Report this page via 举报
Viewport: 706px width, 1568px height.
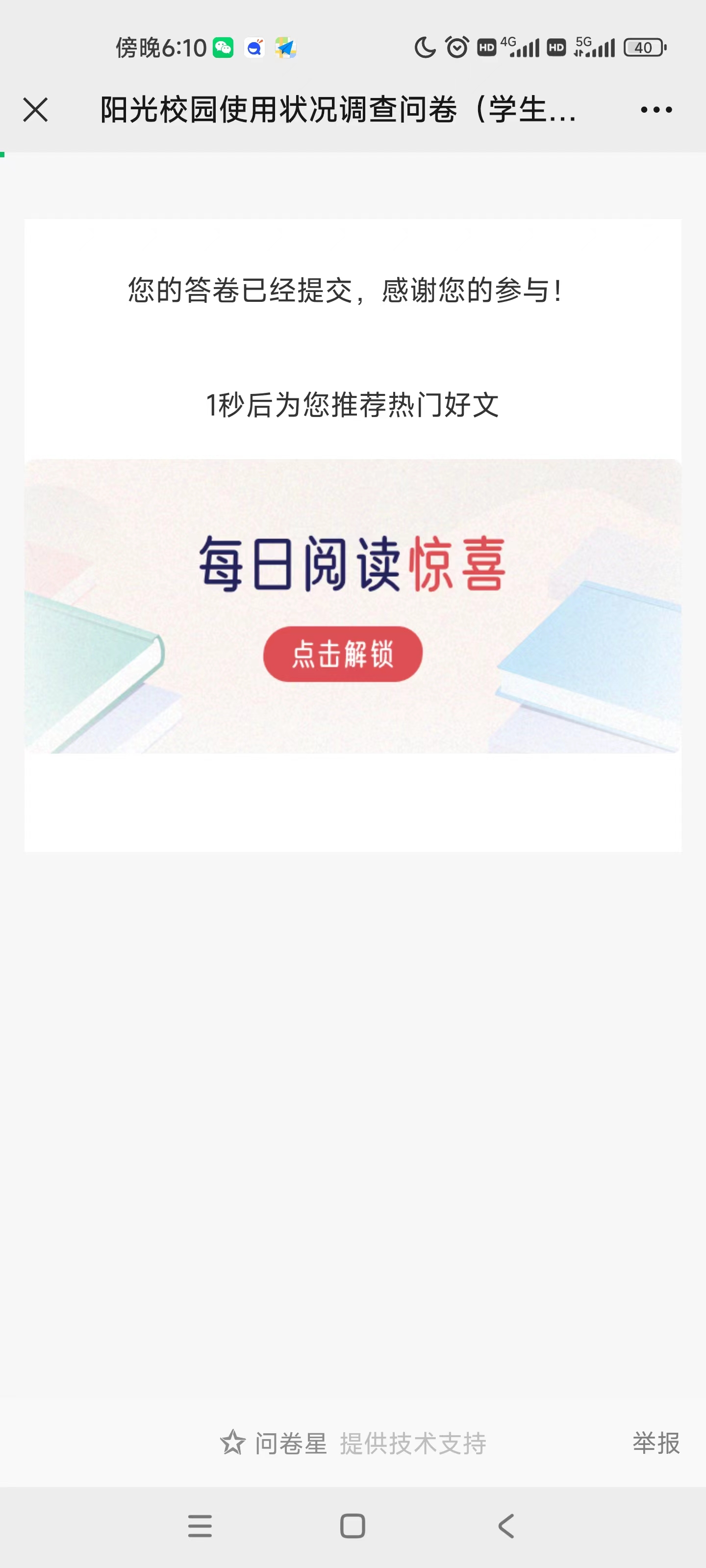pos(656,1443)
